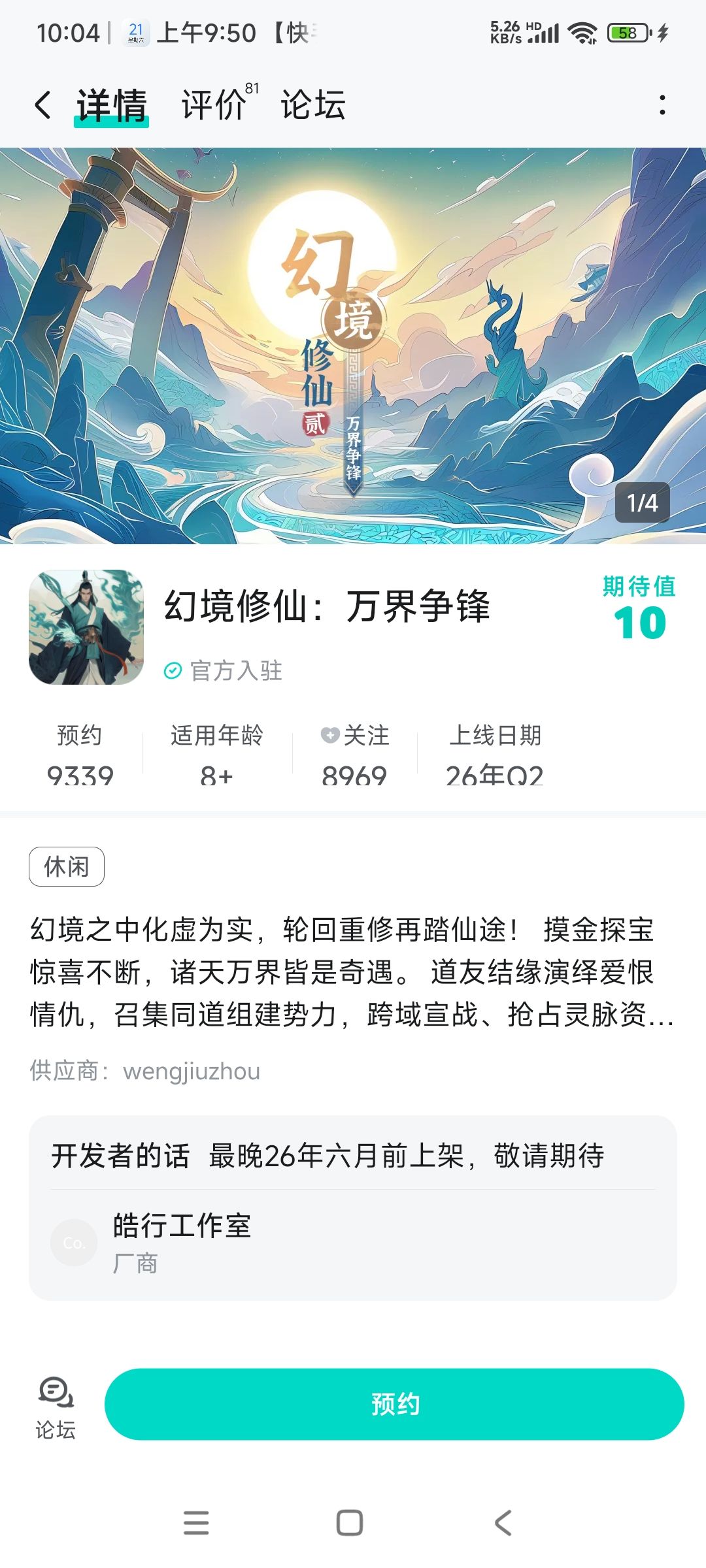Switch to the 论坛 tab at top
Image resolution: width=706 pixels, height=1568 pixels.
pos(313,105)
